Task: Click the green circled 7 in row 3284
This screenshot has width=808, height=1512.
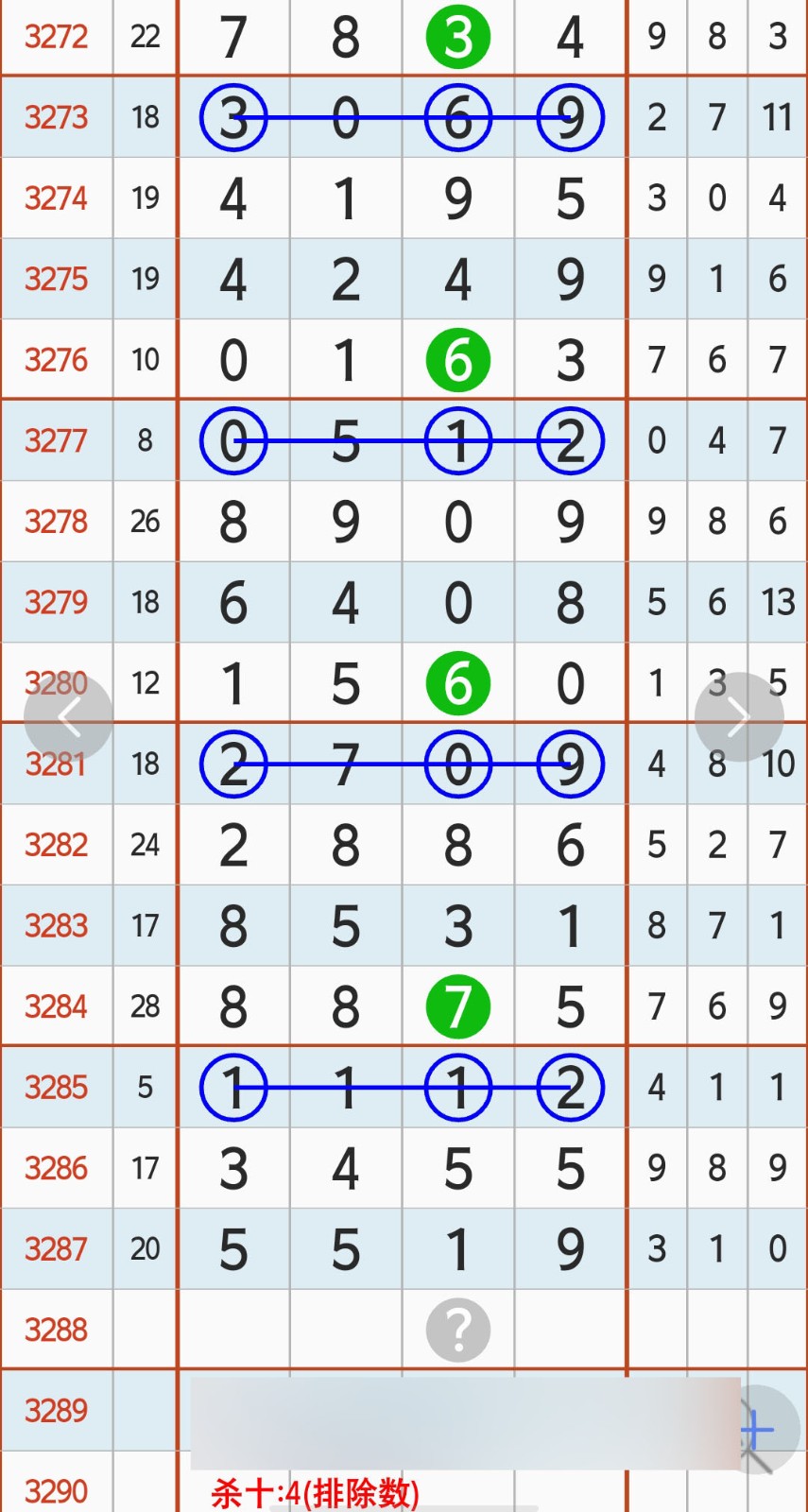Action: (x=458, y=1005)
